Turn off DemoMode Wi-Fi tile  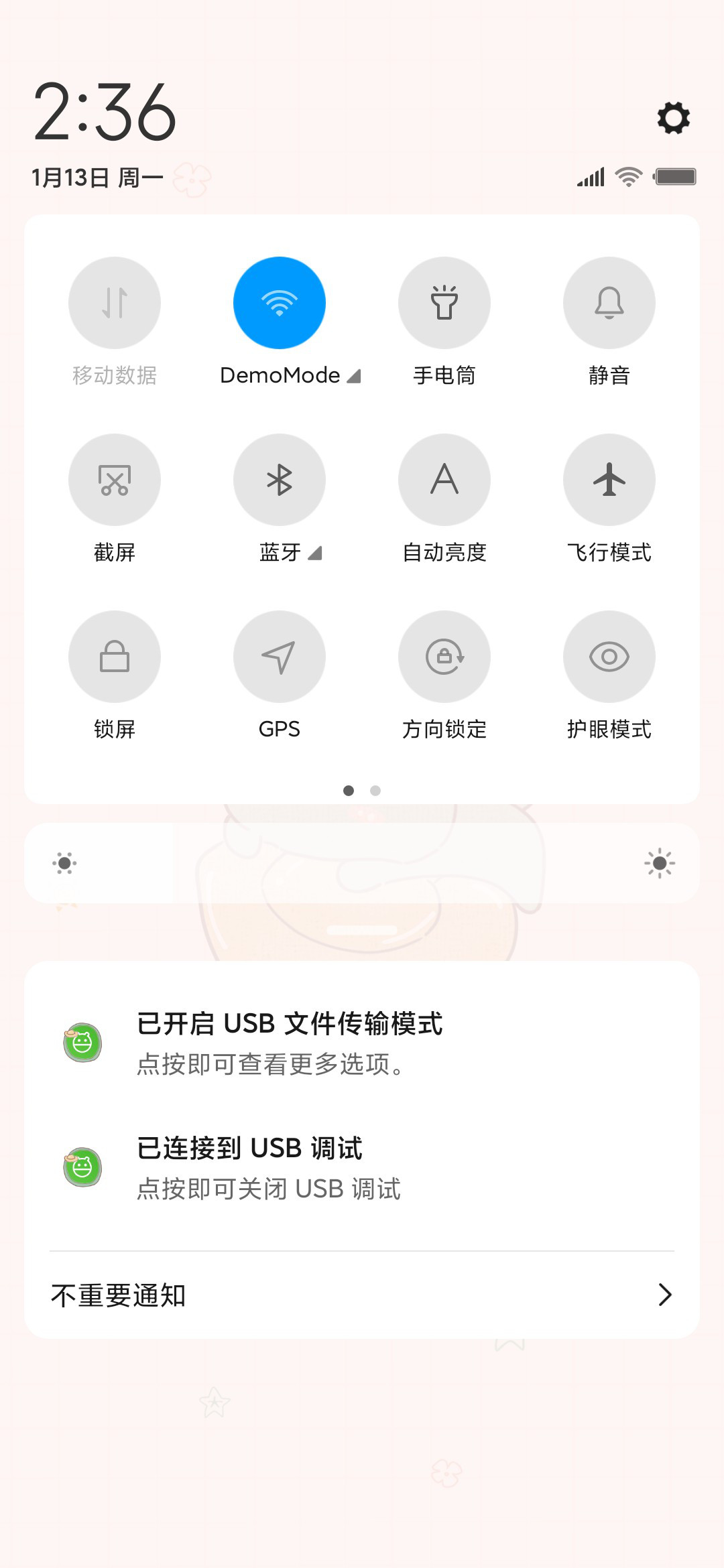pos(280,303)
